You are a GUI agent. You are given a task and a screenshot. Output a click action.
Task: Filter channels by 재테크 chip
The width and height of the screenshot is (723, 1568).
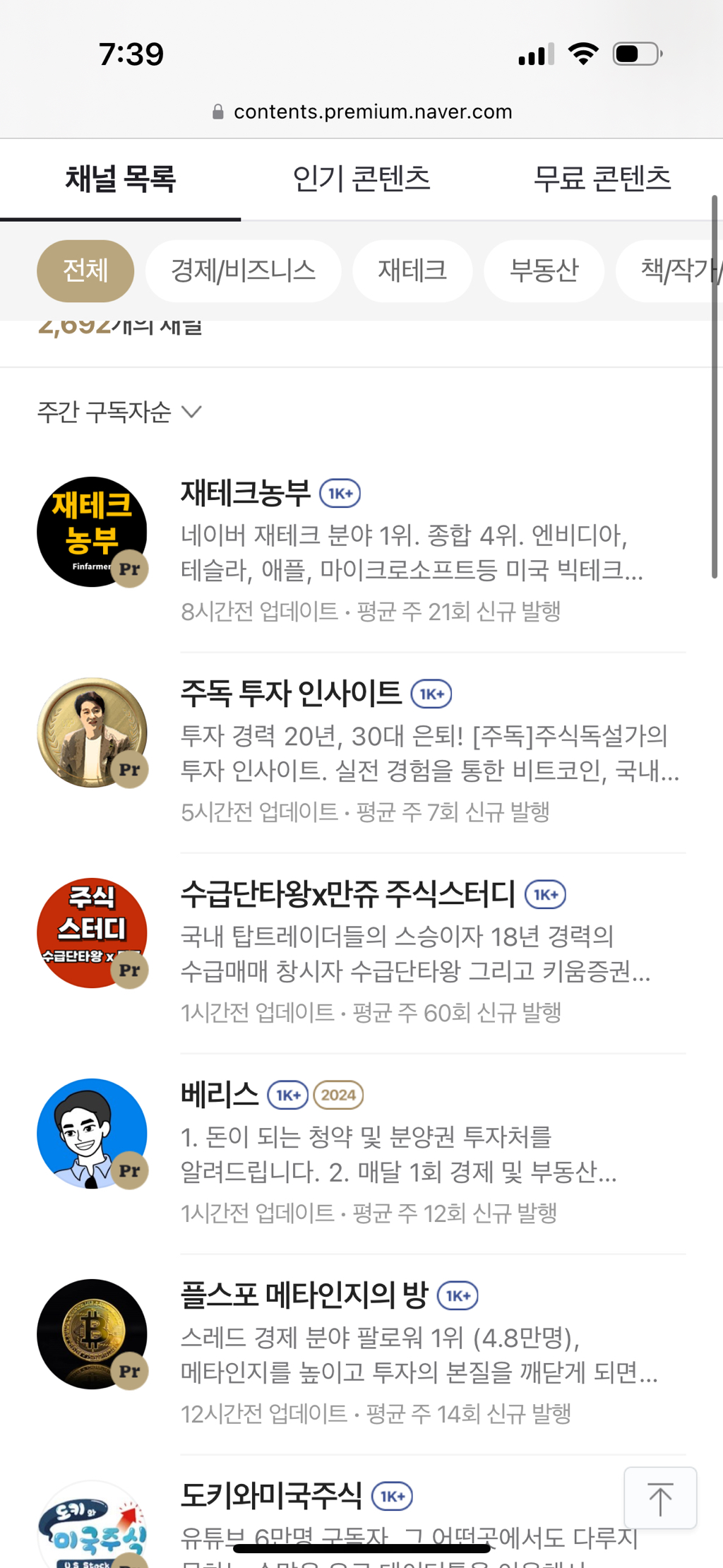(x=412, y=271)
